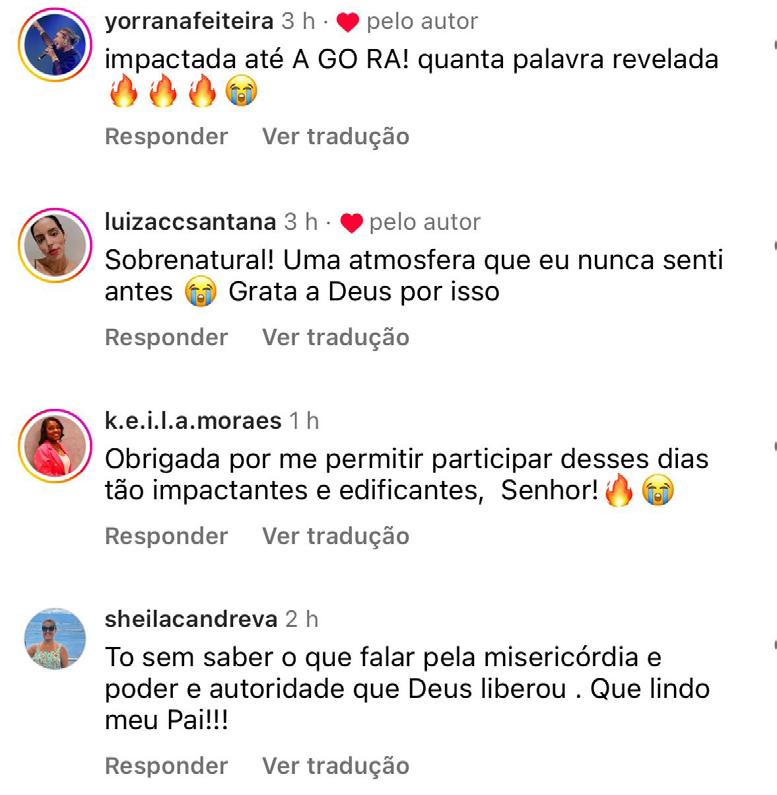Translate sheilacandreva's comment
Viewport: 777px width, 795px height.
[335, 766]
